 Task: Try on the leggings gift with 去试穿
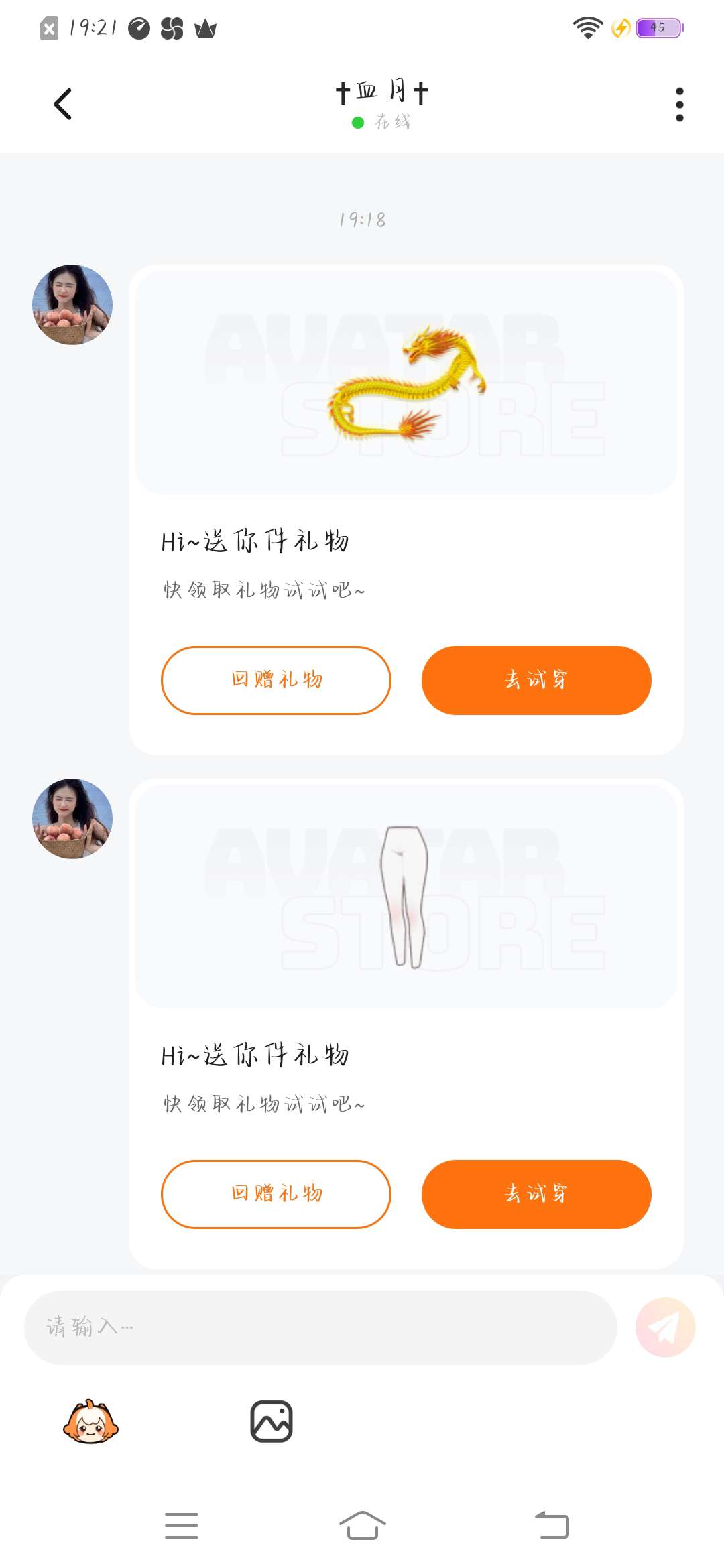(536, 1194)
